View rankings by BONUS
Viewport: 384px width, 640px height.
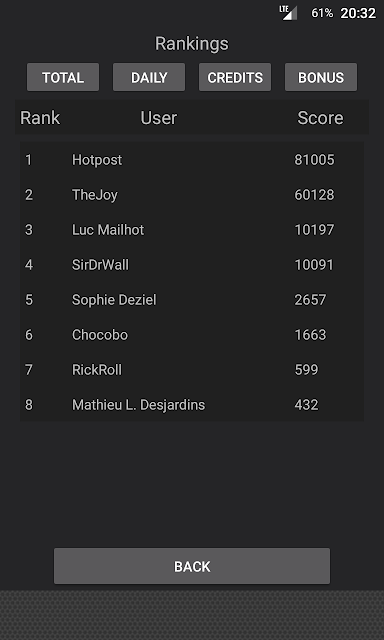(321, 77)
